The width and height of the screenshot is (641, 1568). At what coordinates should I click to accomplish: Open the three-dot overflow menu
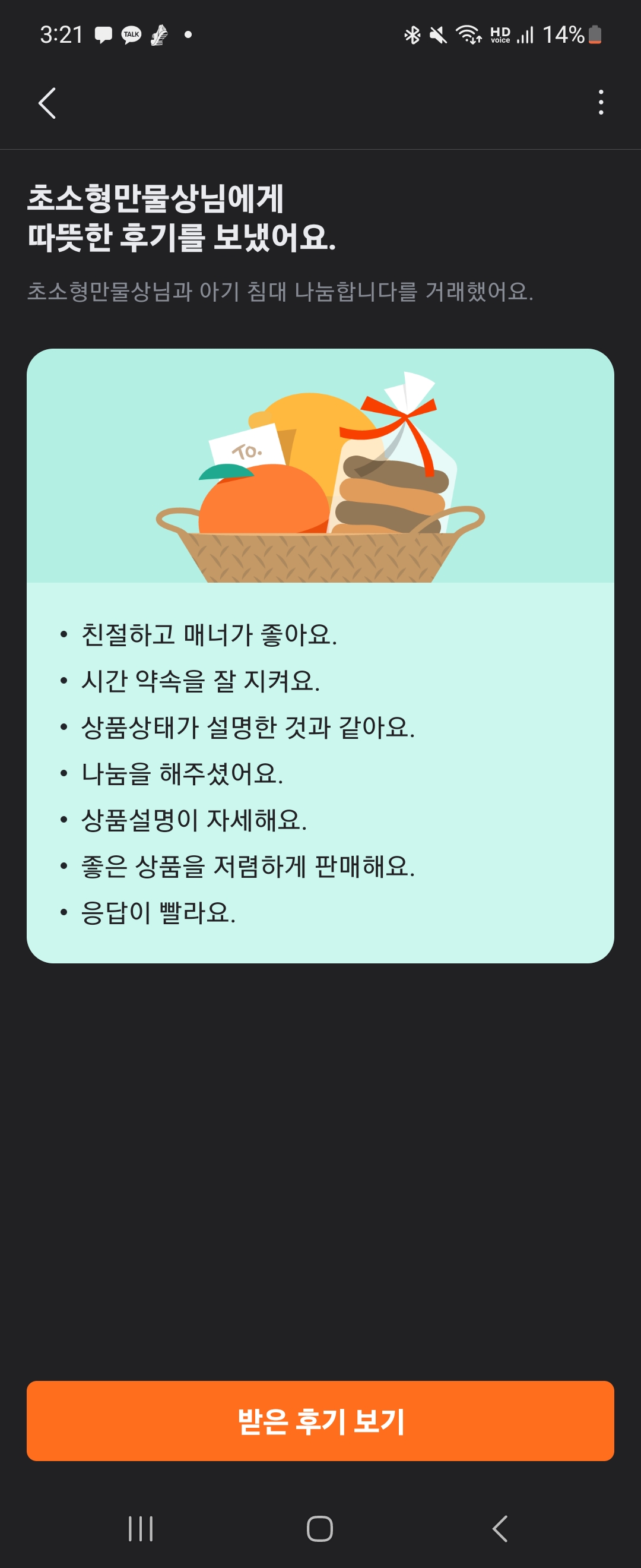click(600, 102)
